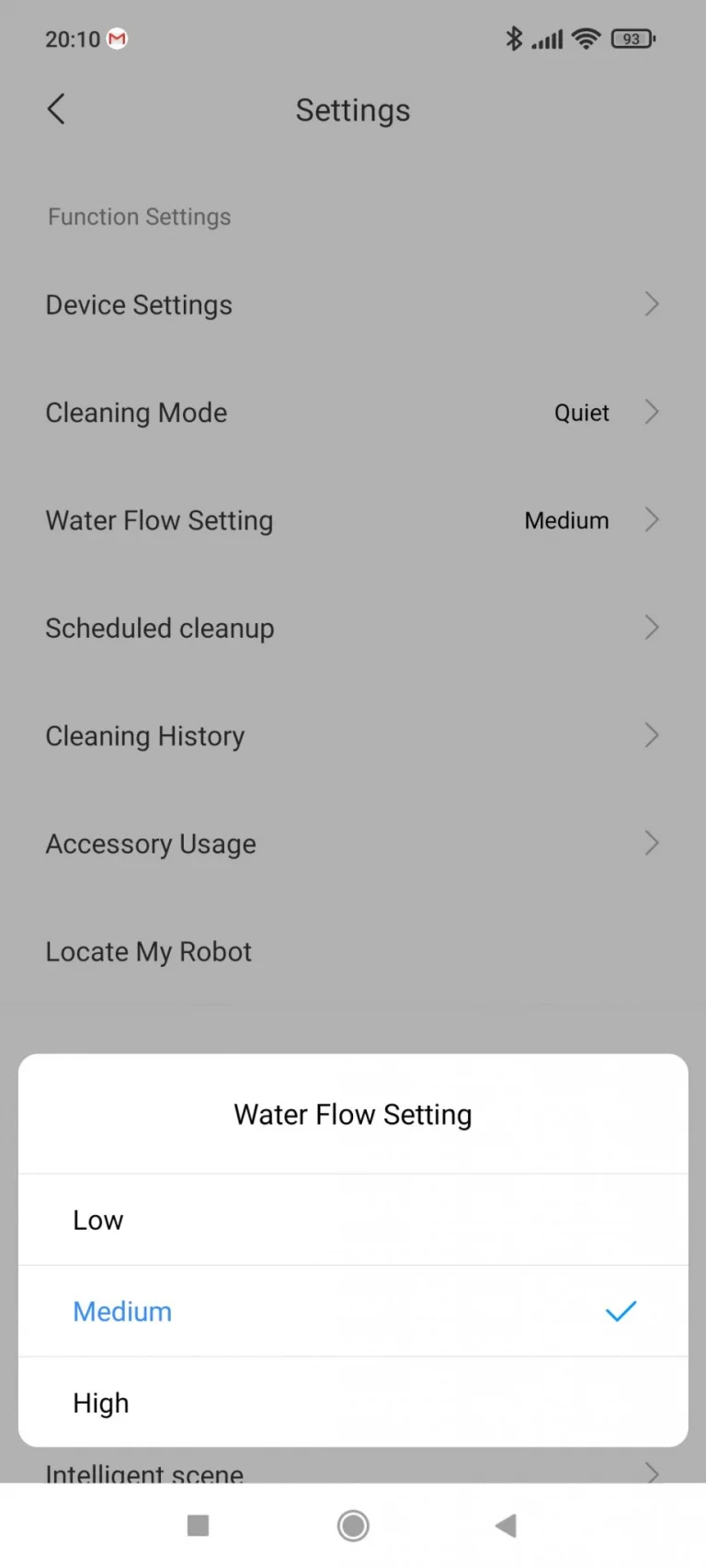Activate Locate My Robot
The image size is (706, 1568).
[352, 951]
